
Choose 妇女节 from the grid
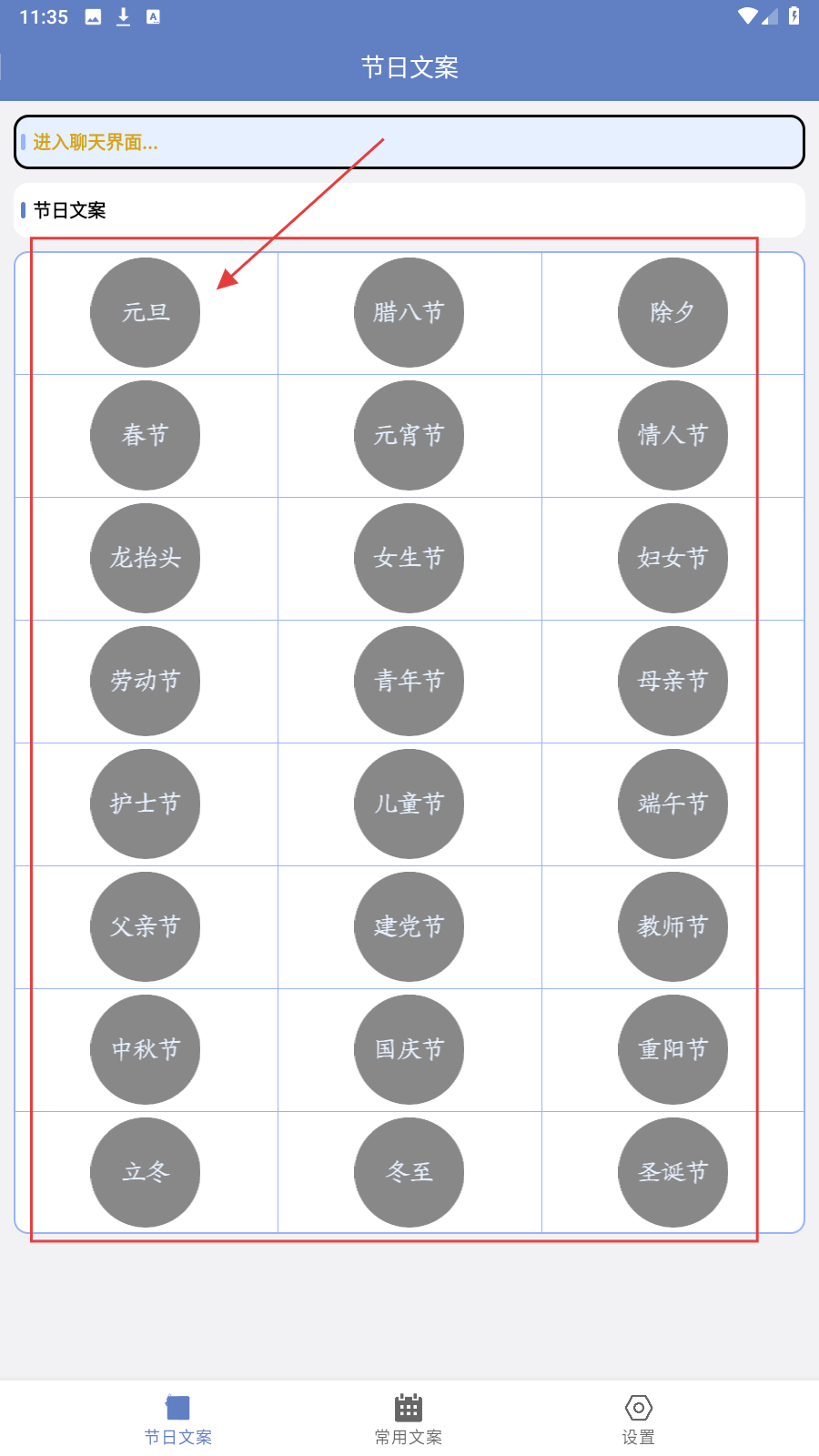(x=672, y=558)
